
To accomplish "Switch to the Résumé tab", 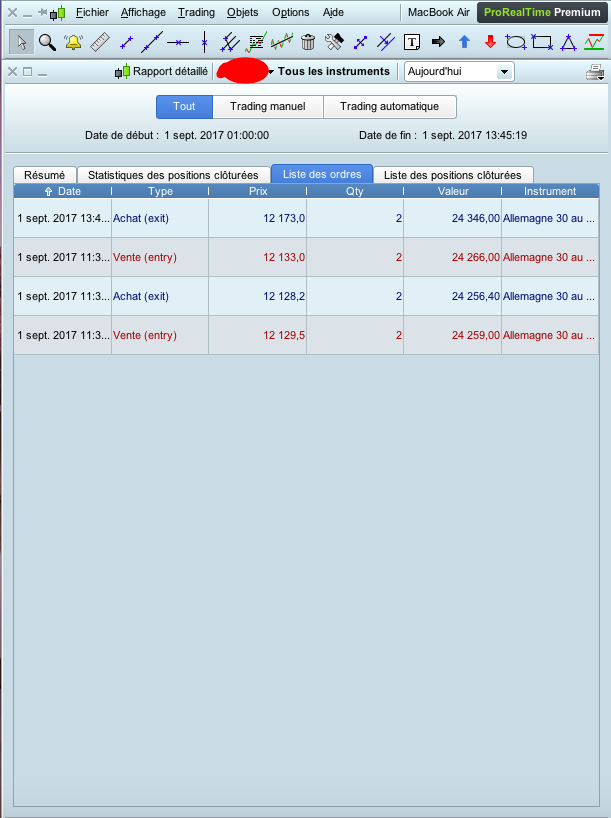I will click(x=44, y=175).
